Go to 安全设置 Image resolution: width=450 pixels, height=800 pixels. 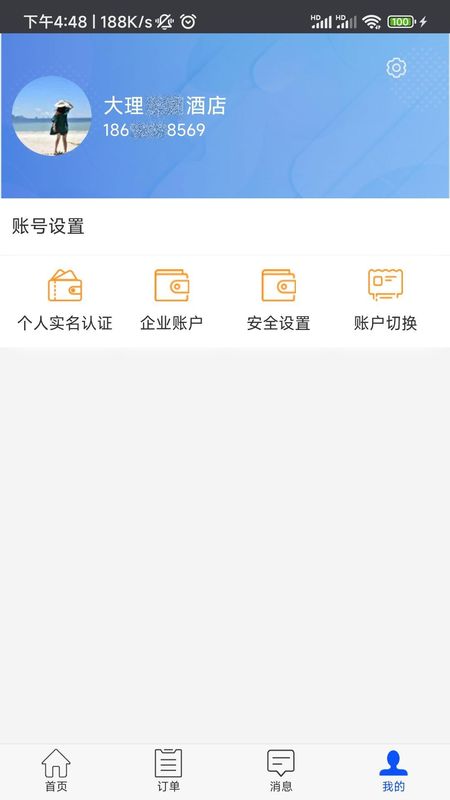point(279,301)
